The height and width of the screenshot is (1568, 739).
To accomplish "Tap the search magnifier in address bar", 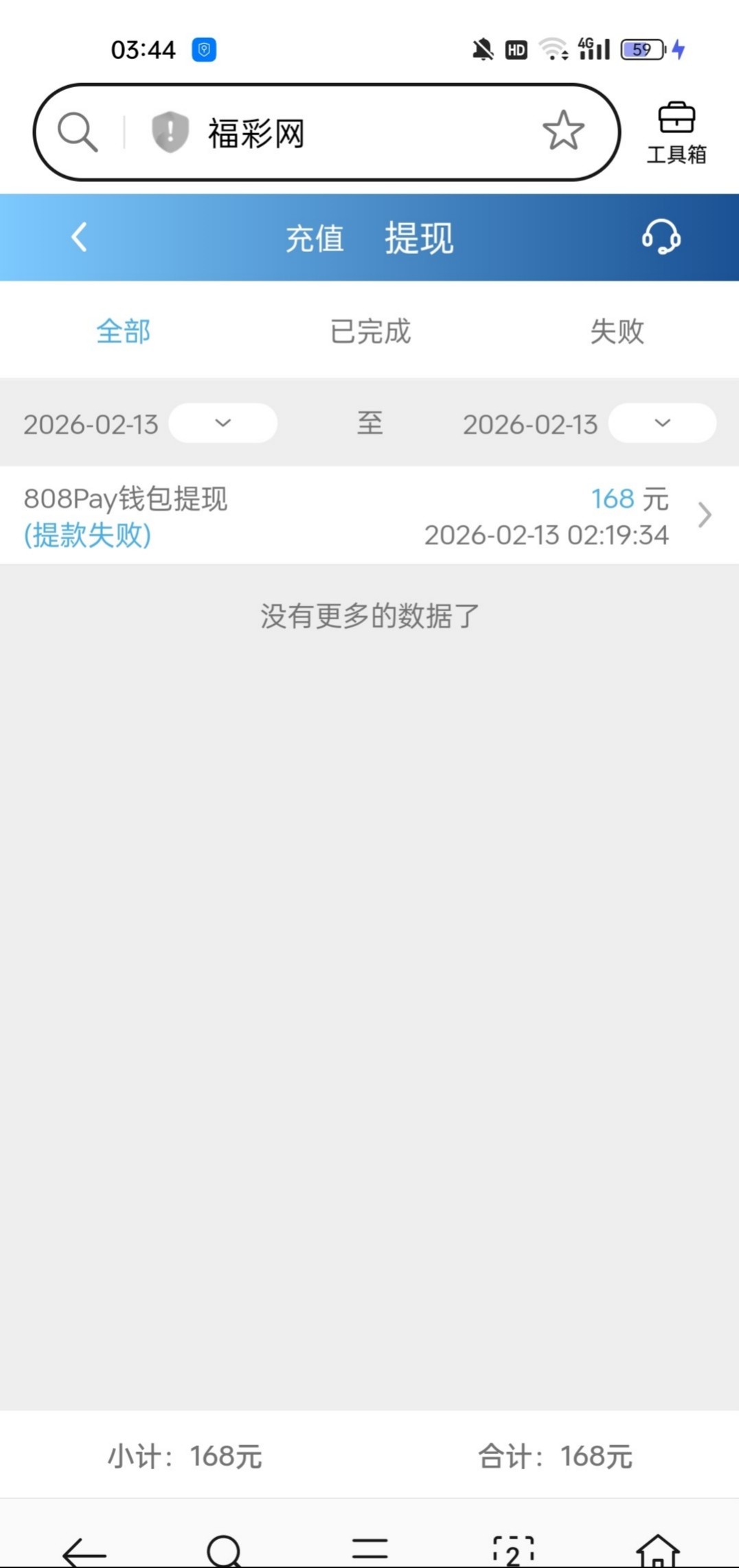I will click(x=78, y=132).
